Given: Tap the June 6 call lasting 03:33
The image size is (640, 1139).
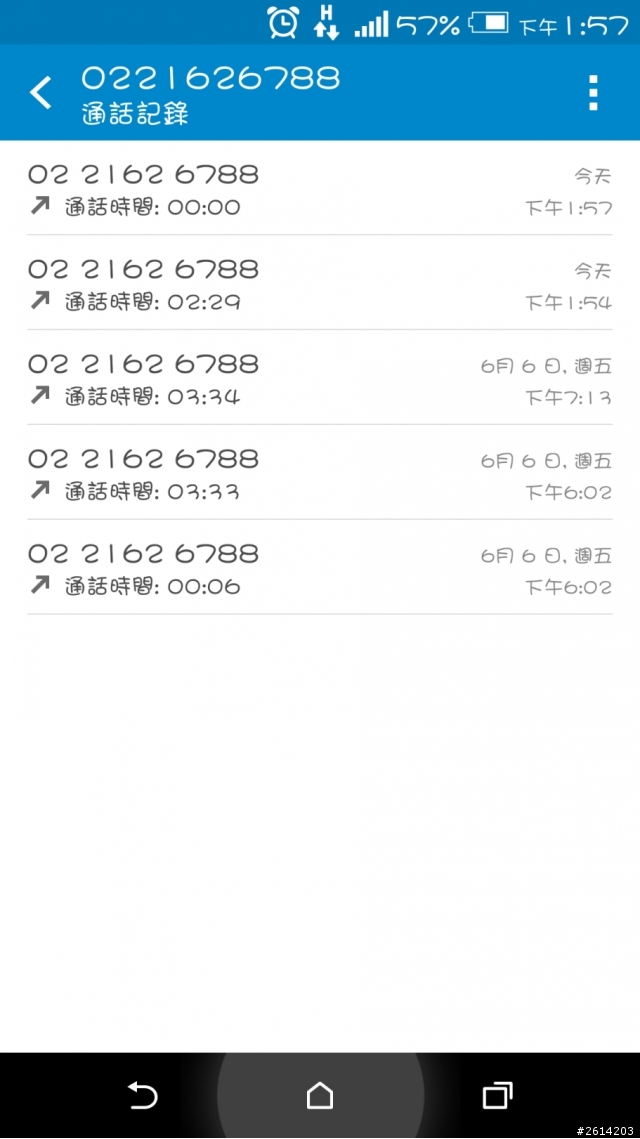Looking at the screenshot, I should click(x=320, y=473).
